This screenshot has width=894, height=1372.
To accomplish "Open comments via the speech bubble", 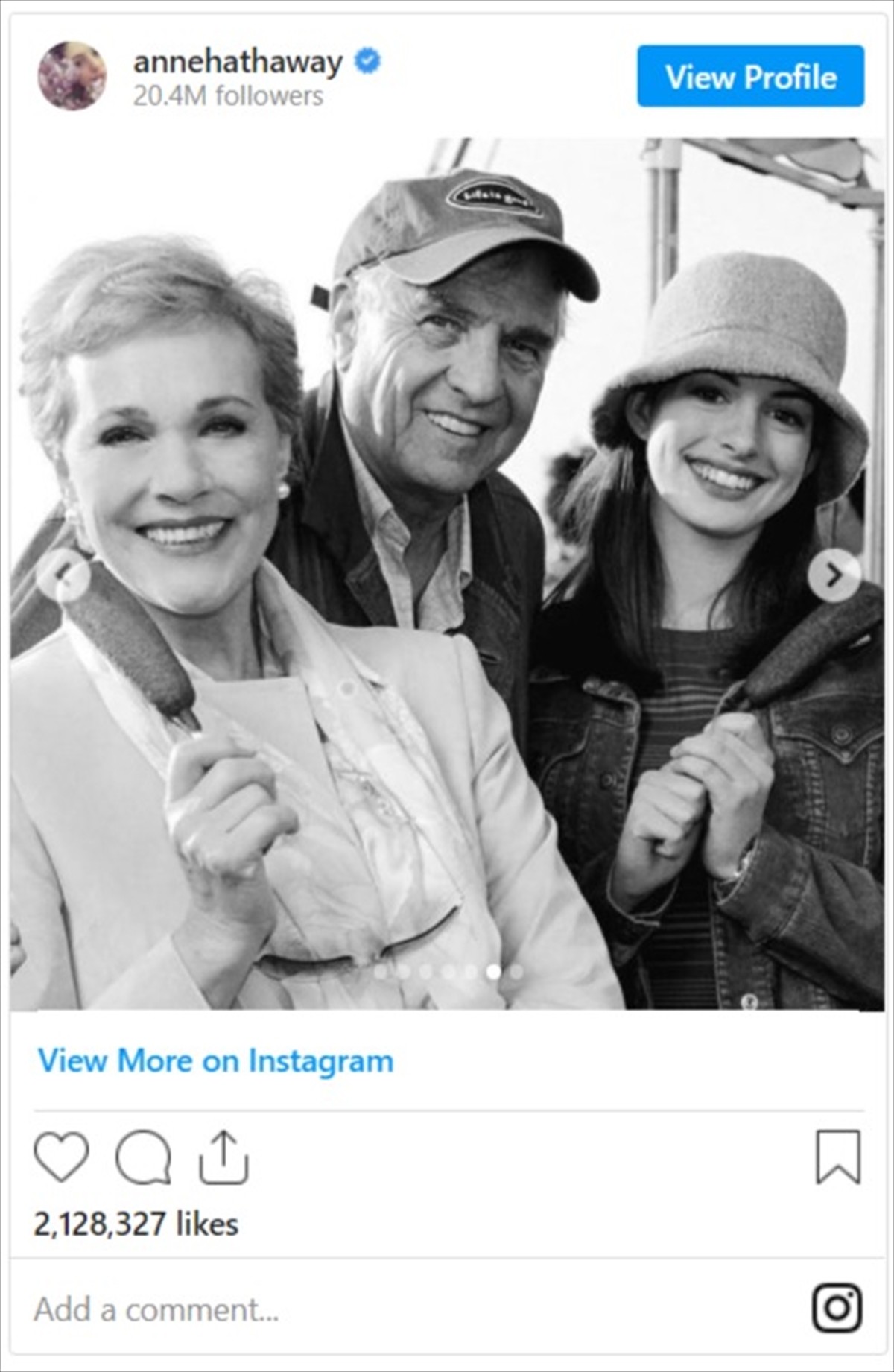I will click(x=143, y=1157).
